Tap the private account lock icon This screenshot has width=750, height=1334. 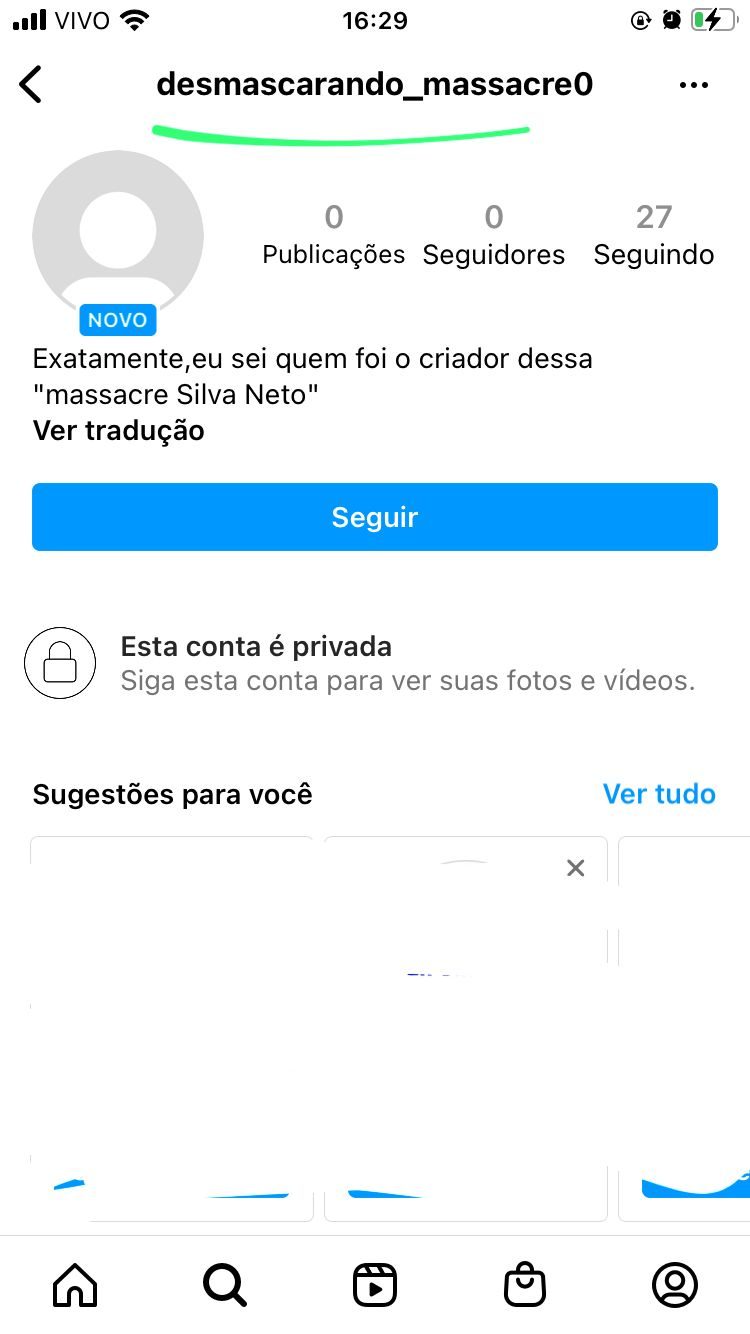pyautogui.click(x=60, y=662)
